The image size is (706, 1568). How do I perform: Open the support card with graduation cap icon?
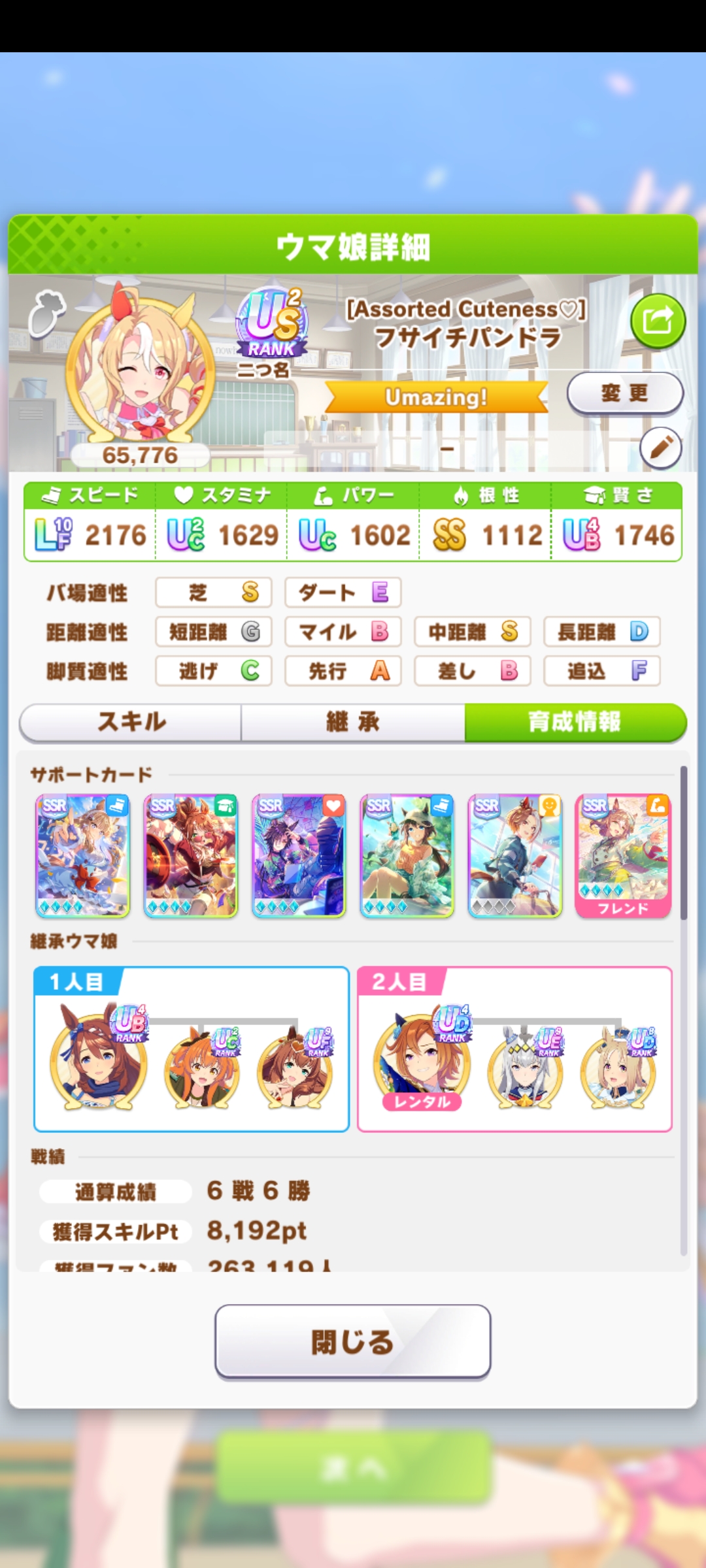coord(190,855)
